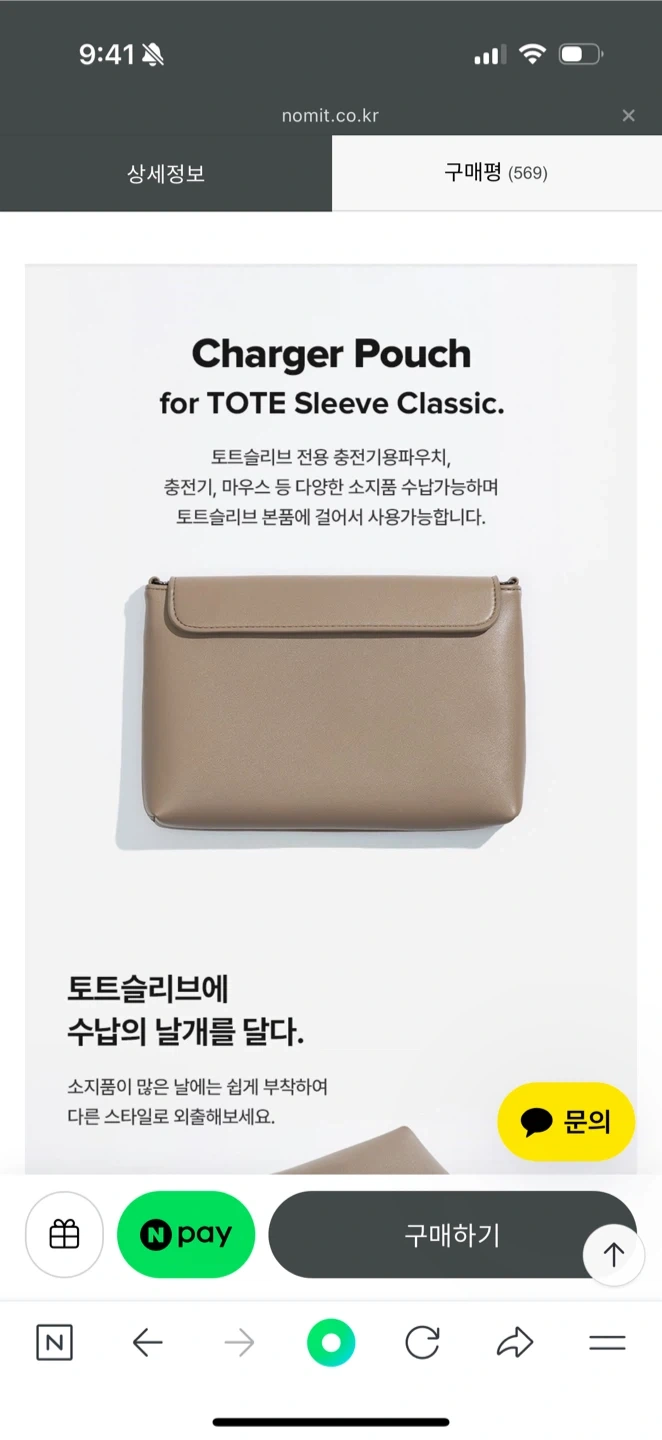This screenshot has width=662, height=1440.
Task: Open the Naver N home icon
Action: pyautogui.click(x=54, y=1343)
